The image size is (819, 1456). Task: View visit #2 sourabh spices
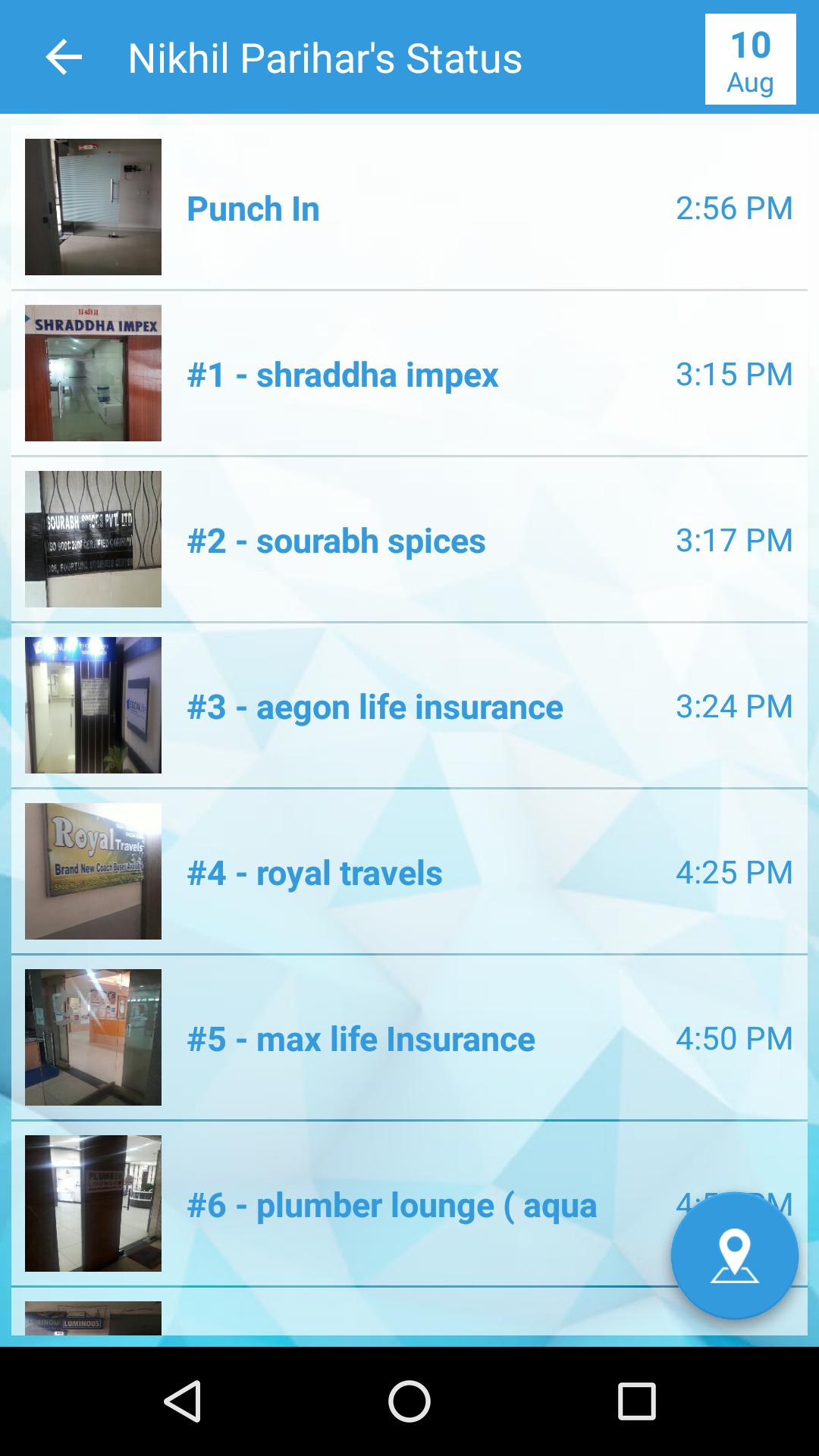(x=409, y=540)
